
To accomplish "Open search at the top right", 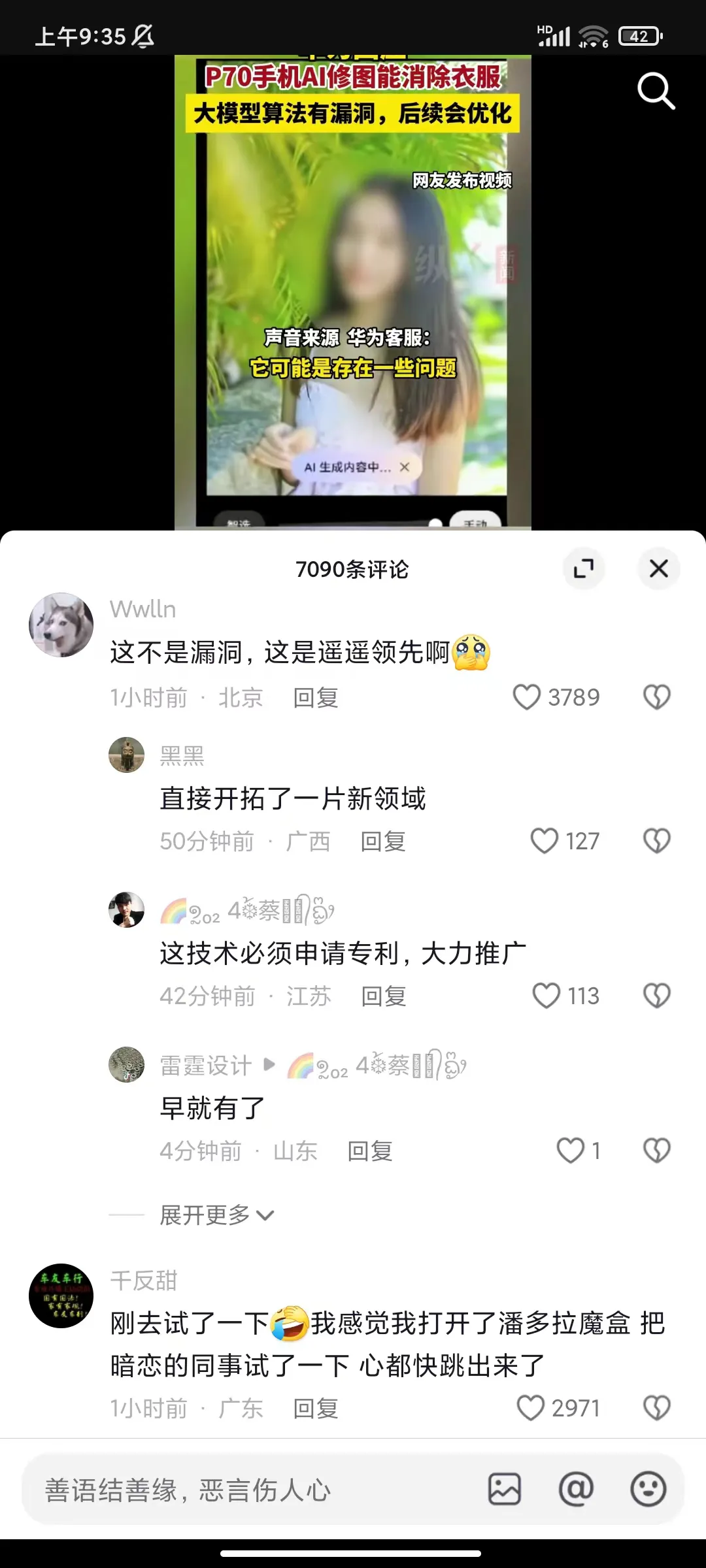I will point(656,90).
